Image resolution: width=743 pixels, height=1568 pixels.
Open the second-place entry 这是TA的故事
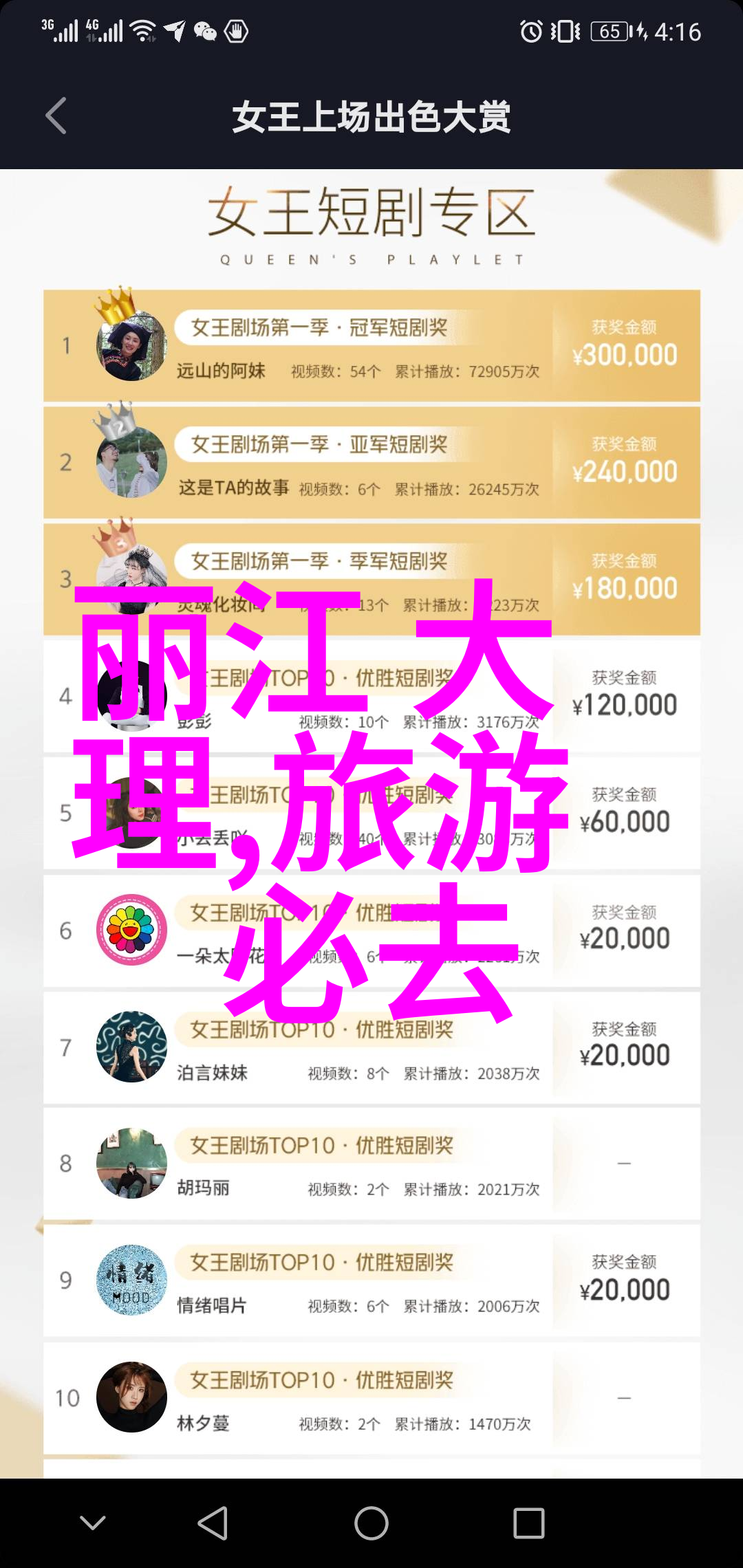pos(371,463)
